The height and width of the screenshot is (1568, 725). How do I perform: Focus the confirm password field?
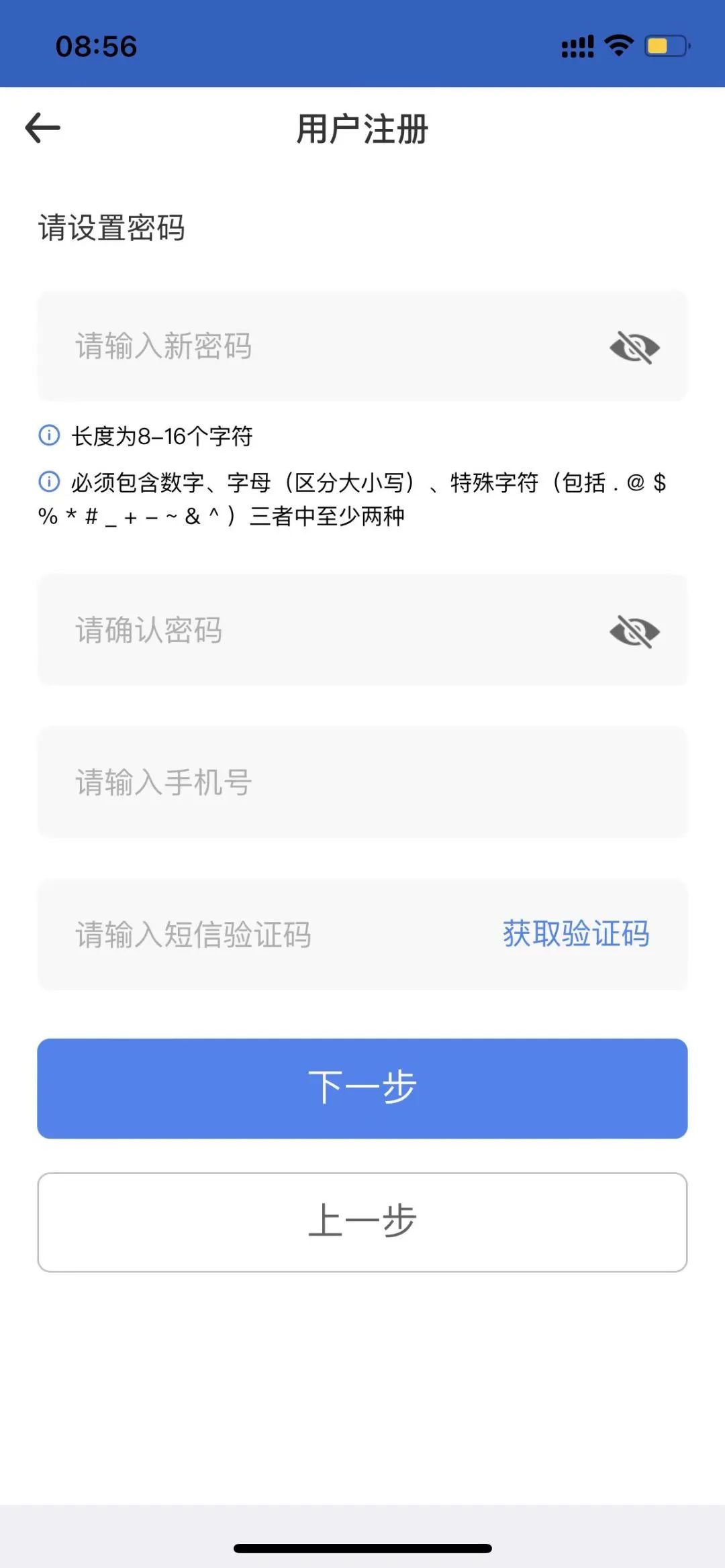362,630
